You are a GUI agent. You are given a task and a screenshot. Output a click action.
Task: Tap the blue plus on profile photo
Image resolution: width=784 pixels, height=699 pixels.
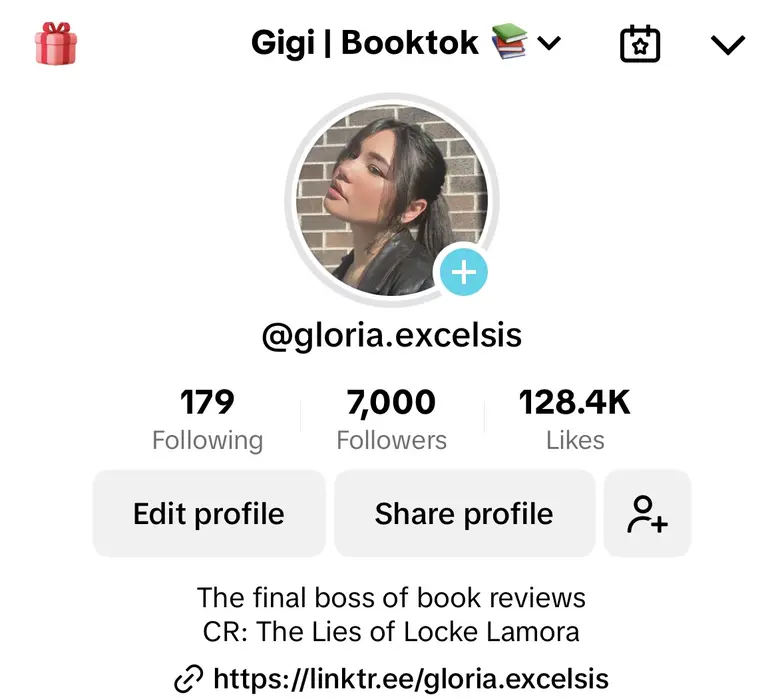463,272
